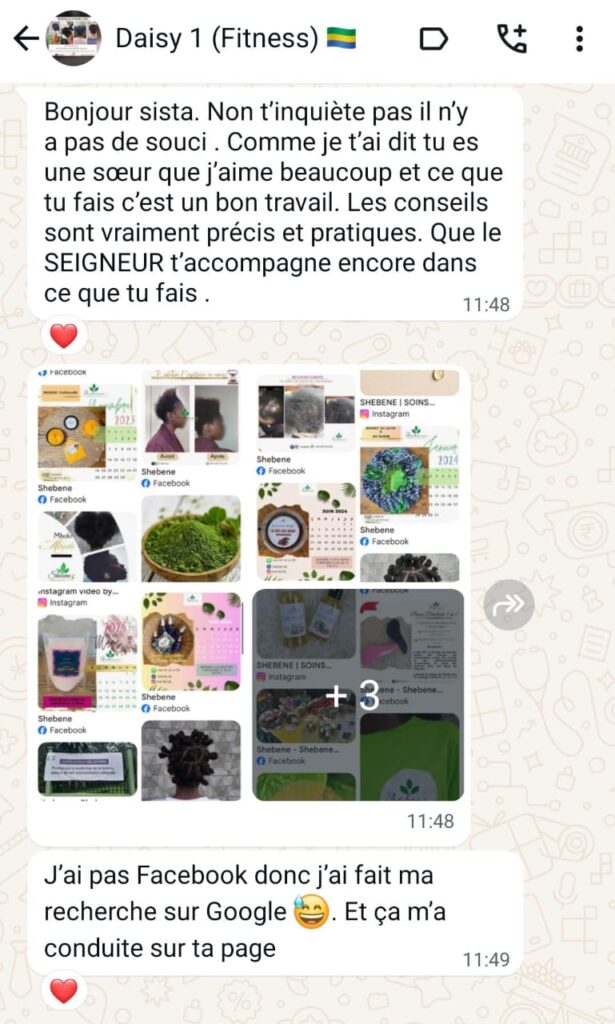Forward the shared image album
This screenshot has height=1024, width=615.
509,604
